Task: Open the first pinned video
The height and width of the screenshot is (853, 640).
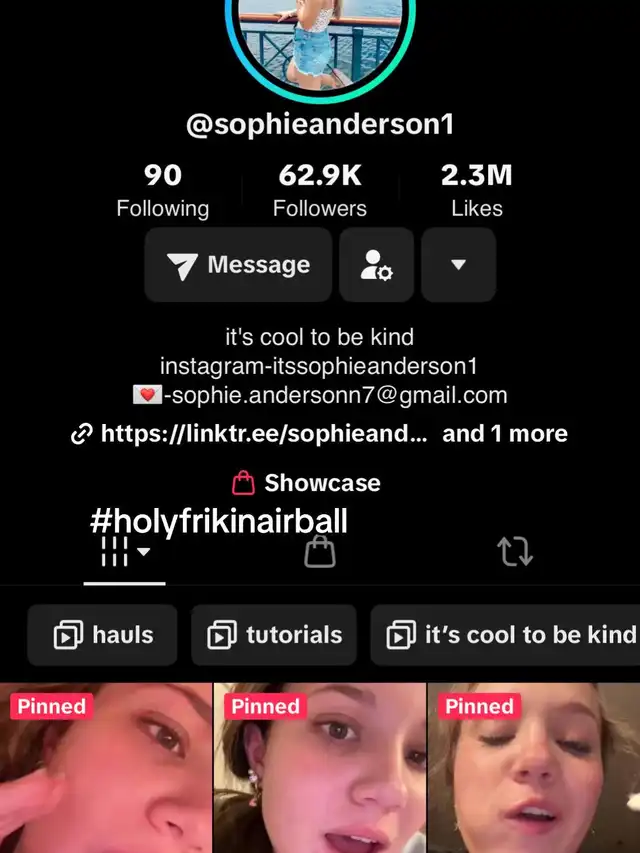Action: (106, 768)
